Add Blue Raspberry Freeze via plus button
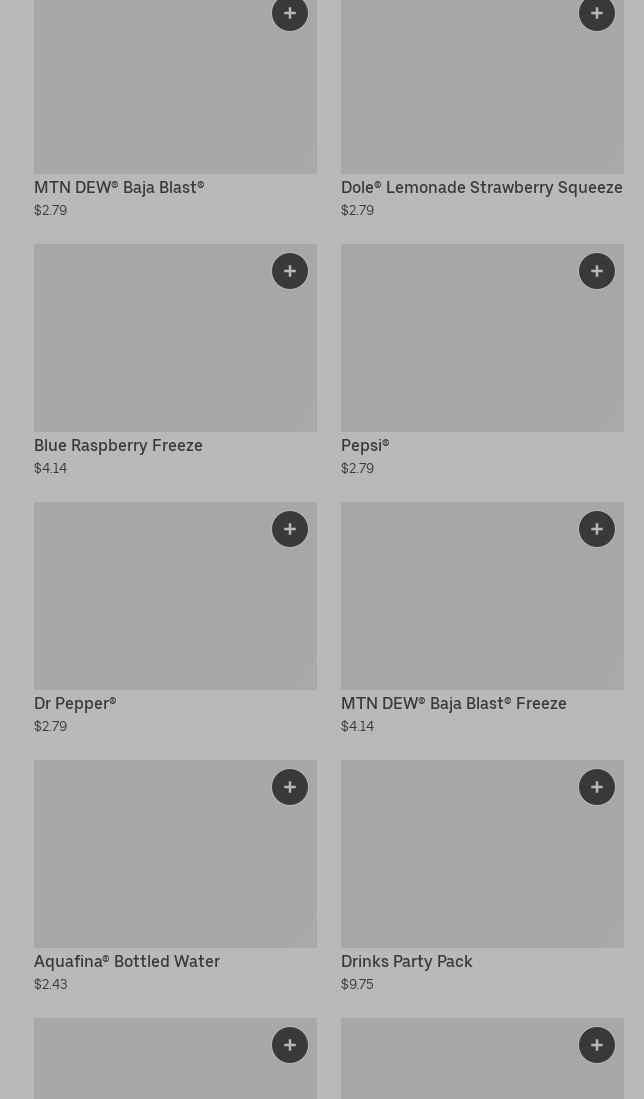 (290, 271)
